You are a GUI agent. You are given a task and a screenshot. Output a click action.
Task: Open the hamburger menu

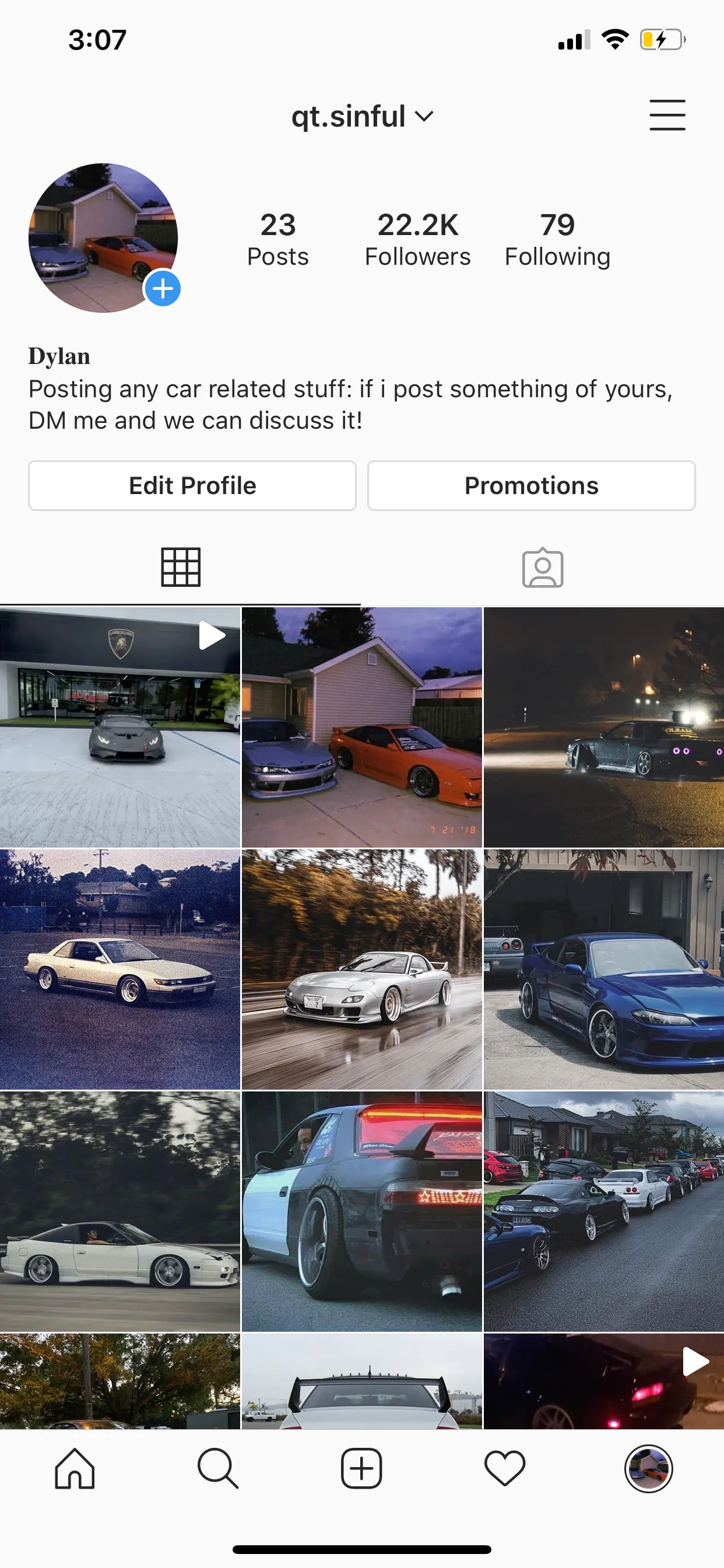[667, 115]
